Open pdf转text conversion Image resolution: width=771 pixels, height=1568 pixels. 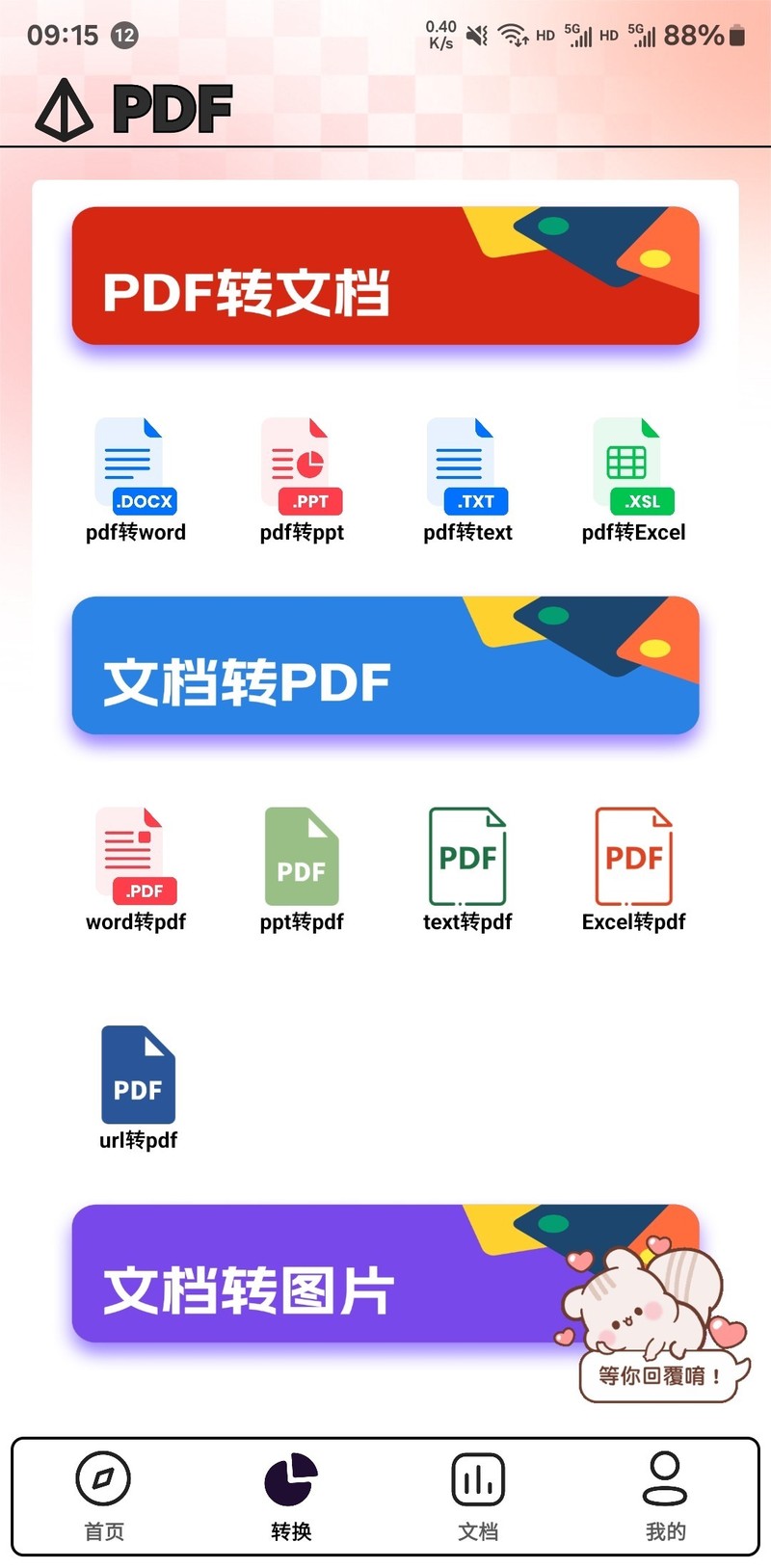pos(467,479)
